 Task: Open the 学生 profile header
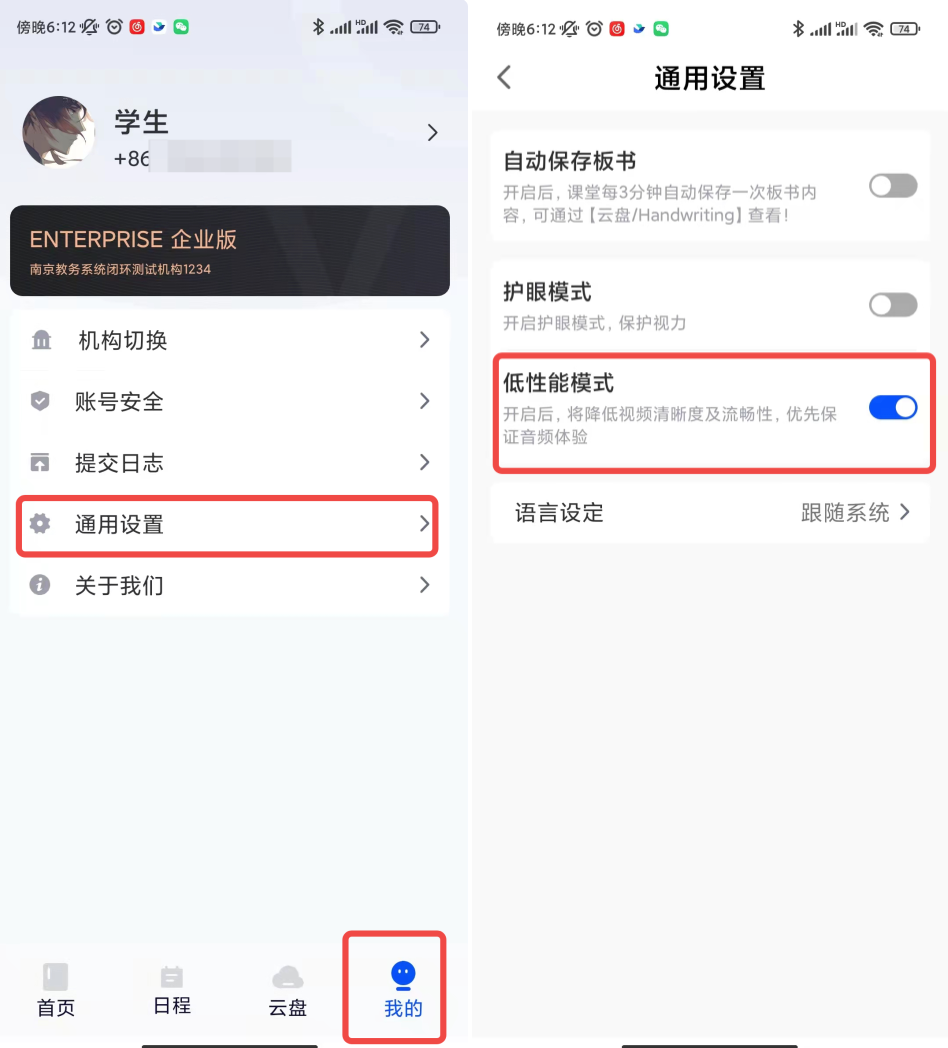230,133
